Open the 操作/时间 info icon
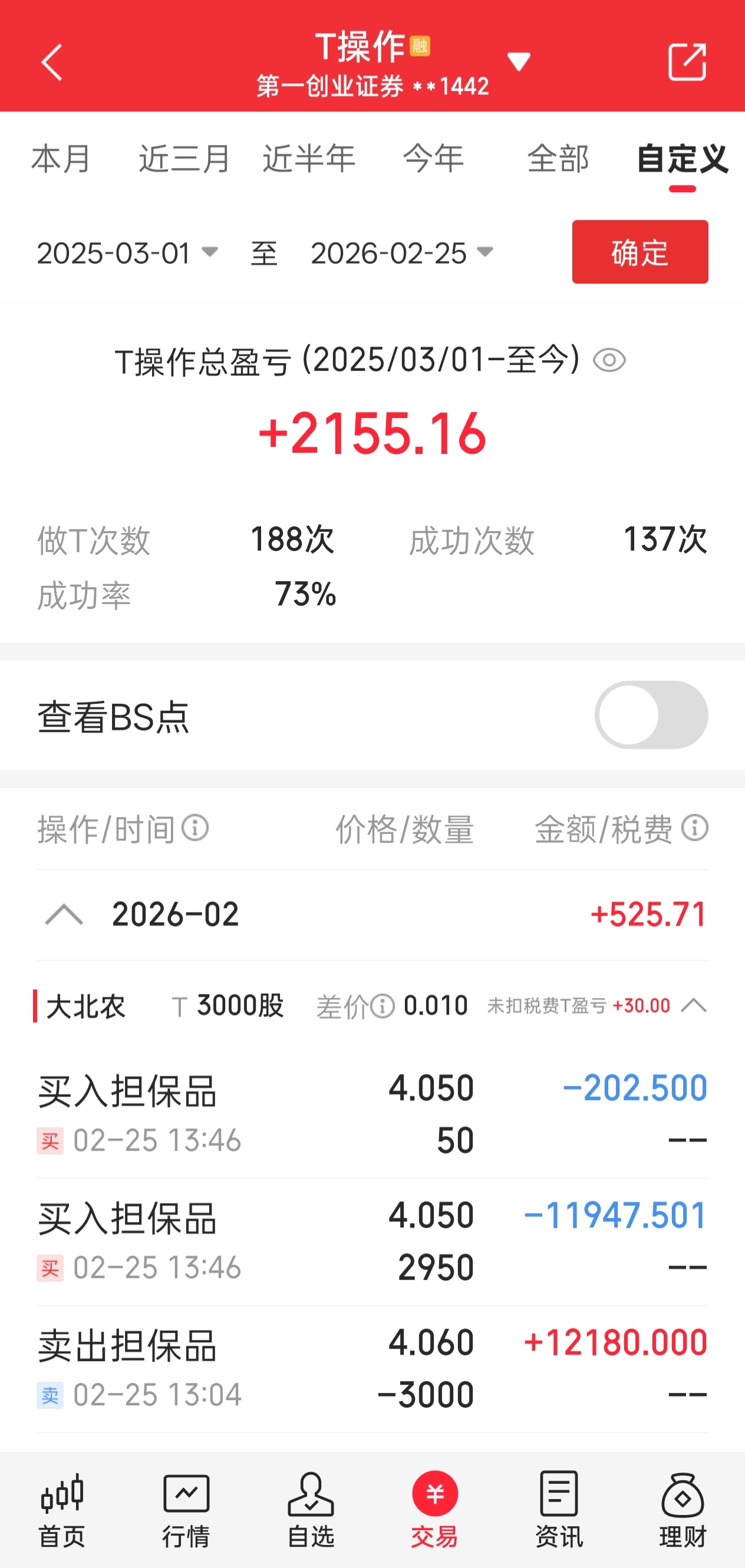The height and width of the screenshot is (1568, 745). (196, 828)
